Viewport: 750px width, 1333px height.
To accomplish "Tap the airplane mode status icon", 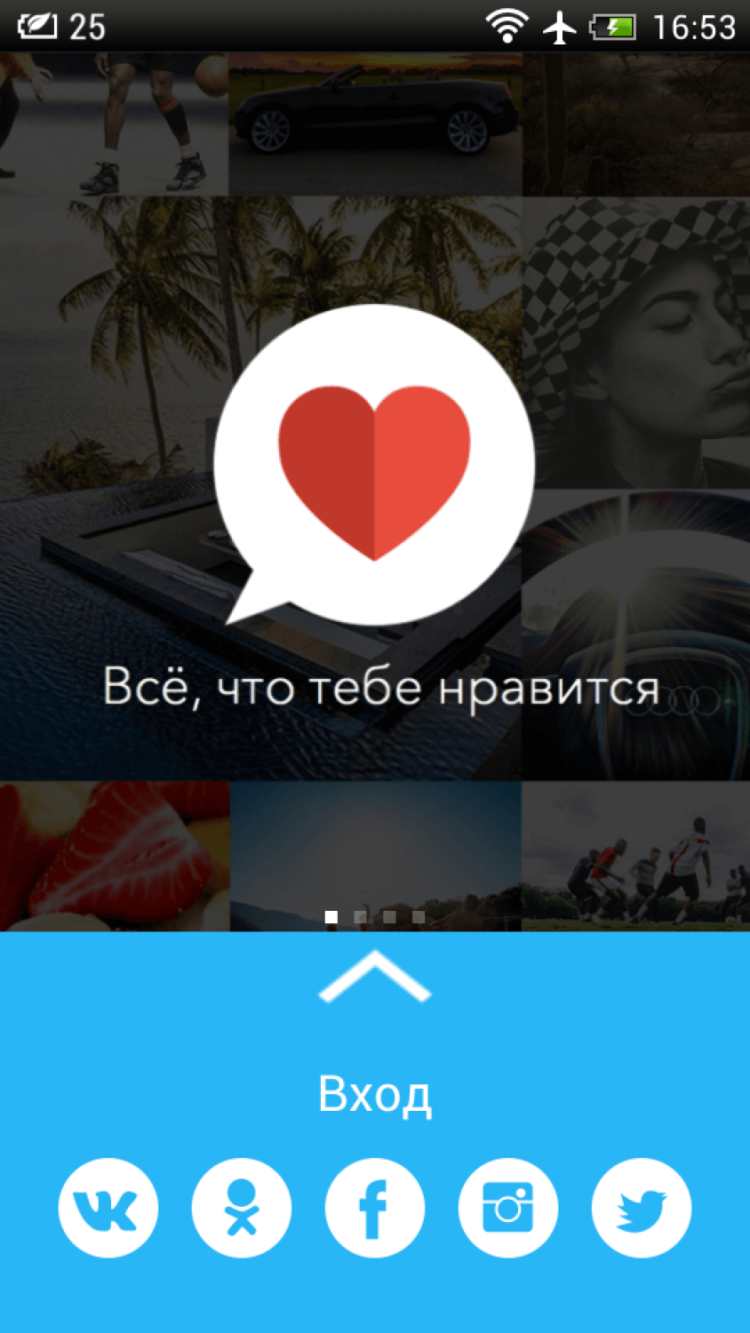I will [x=560, y=25].
